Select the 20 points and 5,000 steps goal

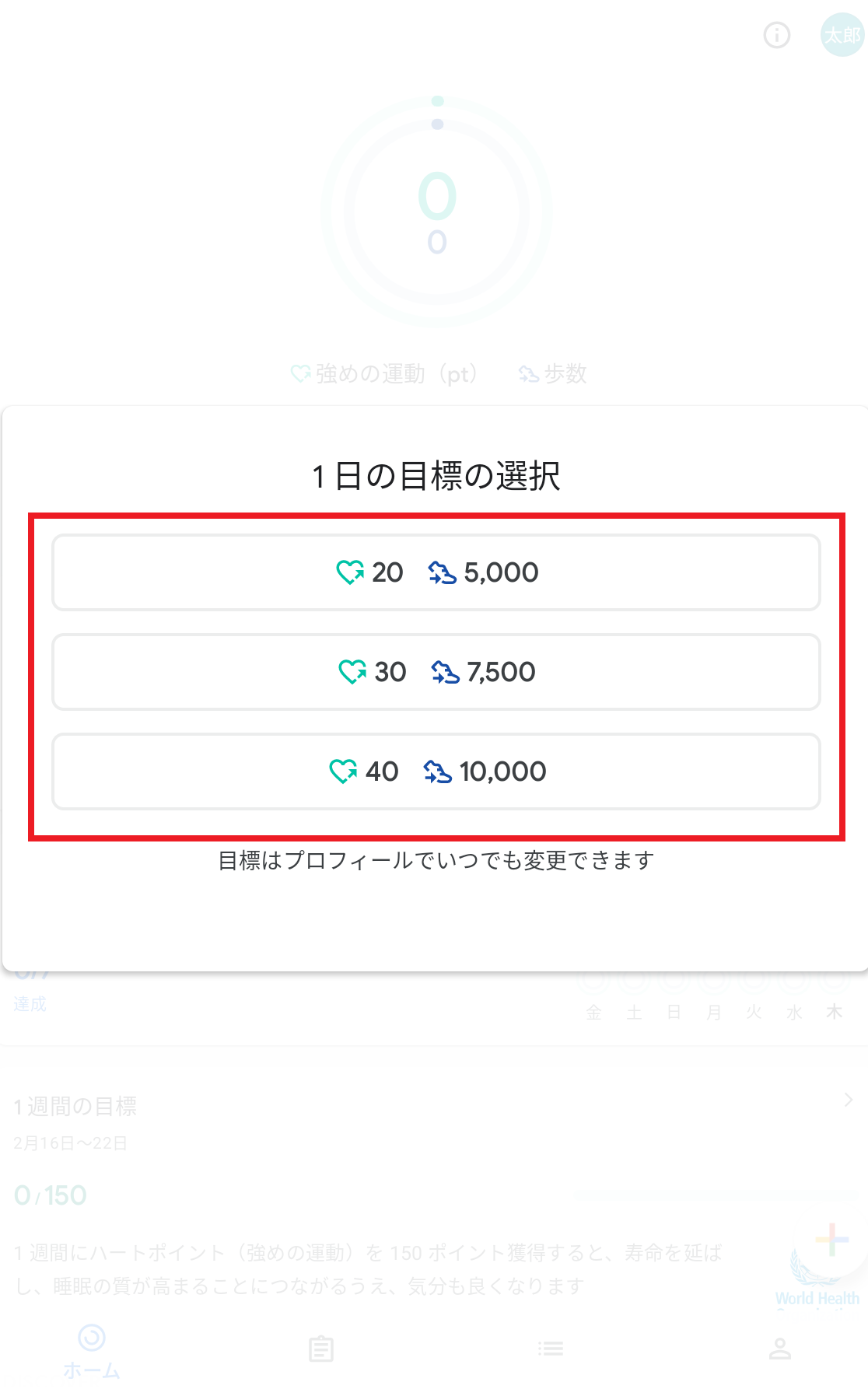point(436,572)
